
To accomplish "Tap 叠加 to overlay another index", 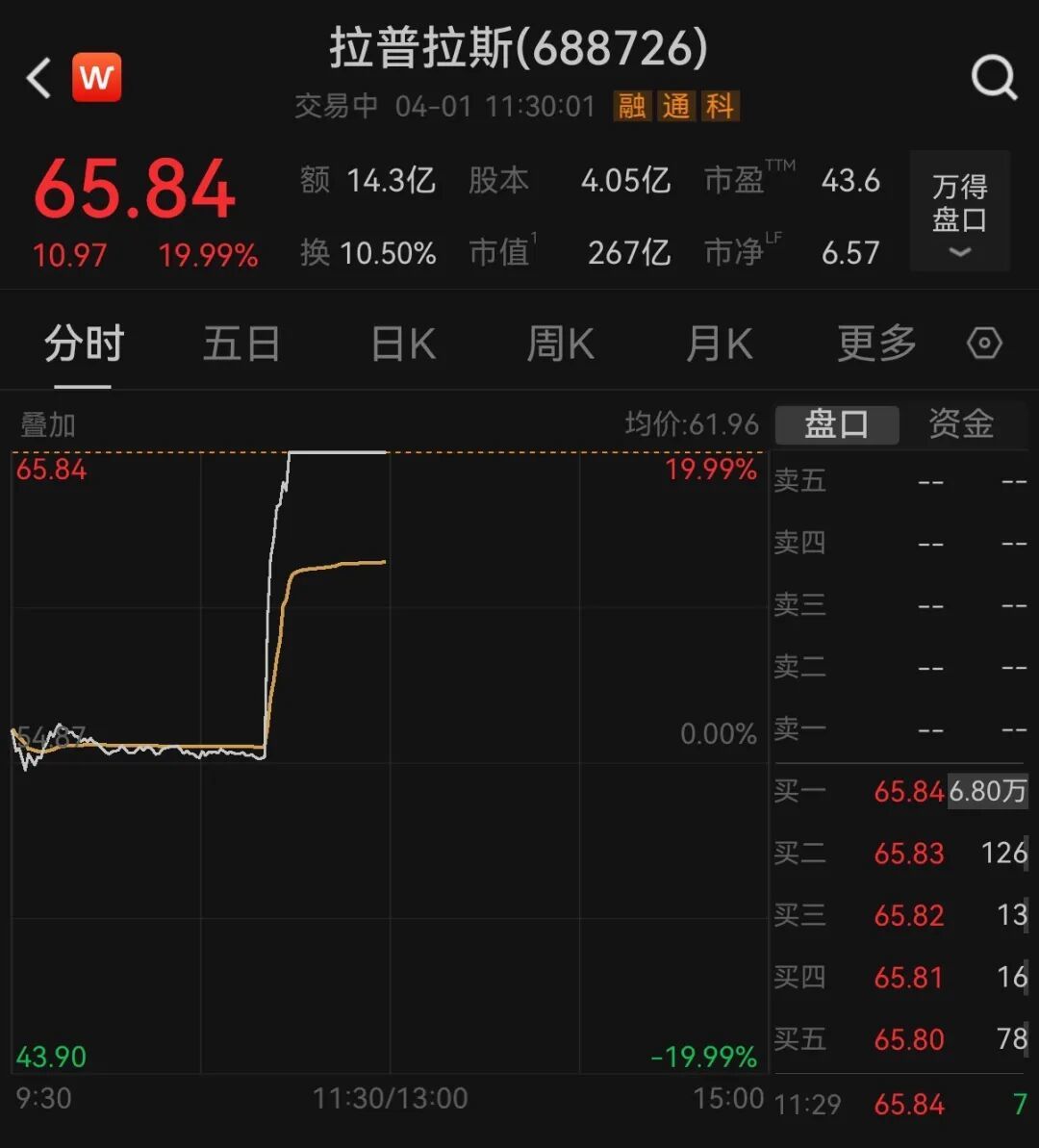I will pyautogui.click(x=48, y=424).
